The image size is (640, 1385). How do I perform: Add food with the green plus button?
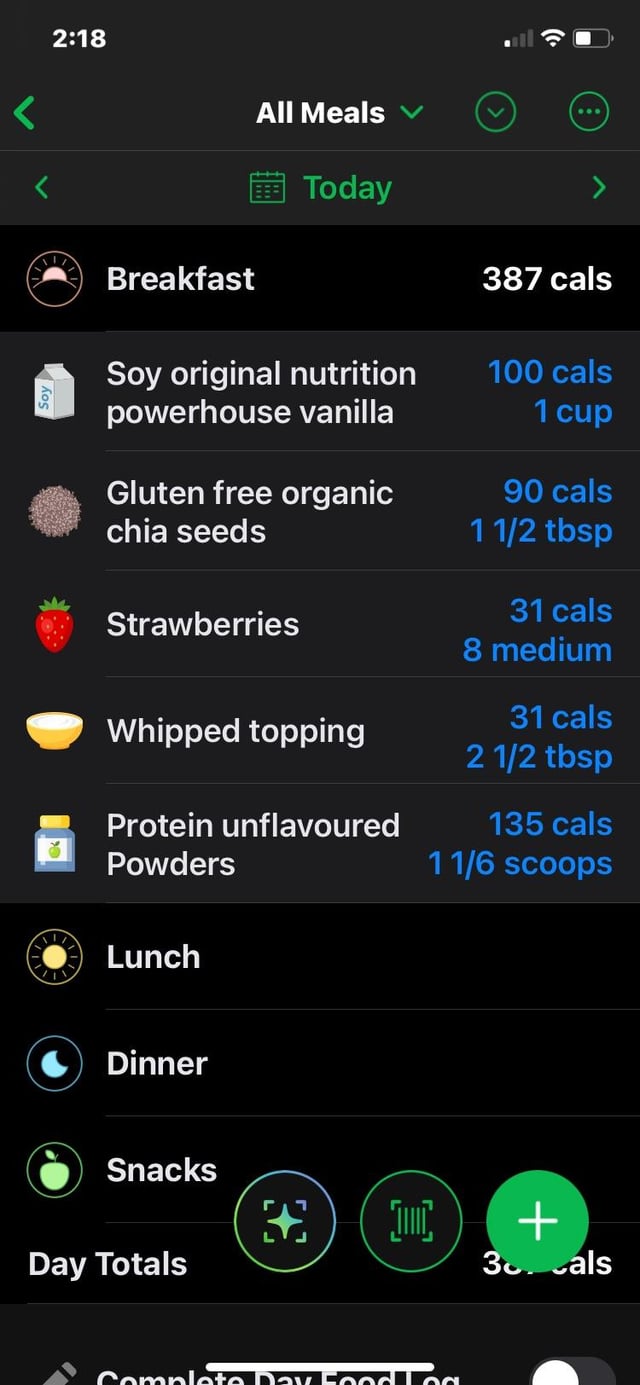coord(537,1221)
